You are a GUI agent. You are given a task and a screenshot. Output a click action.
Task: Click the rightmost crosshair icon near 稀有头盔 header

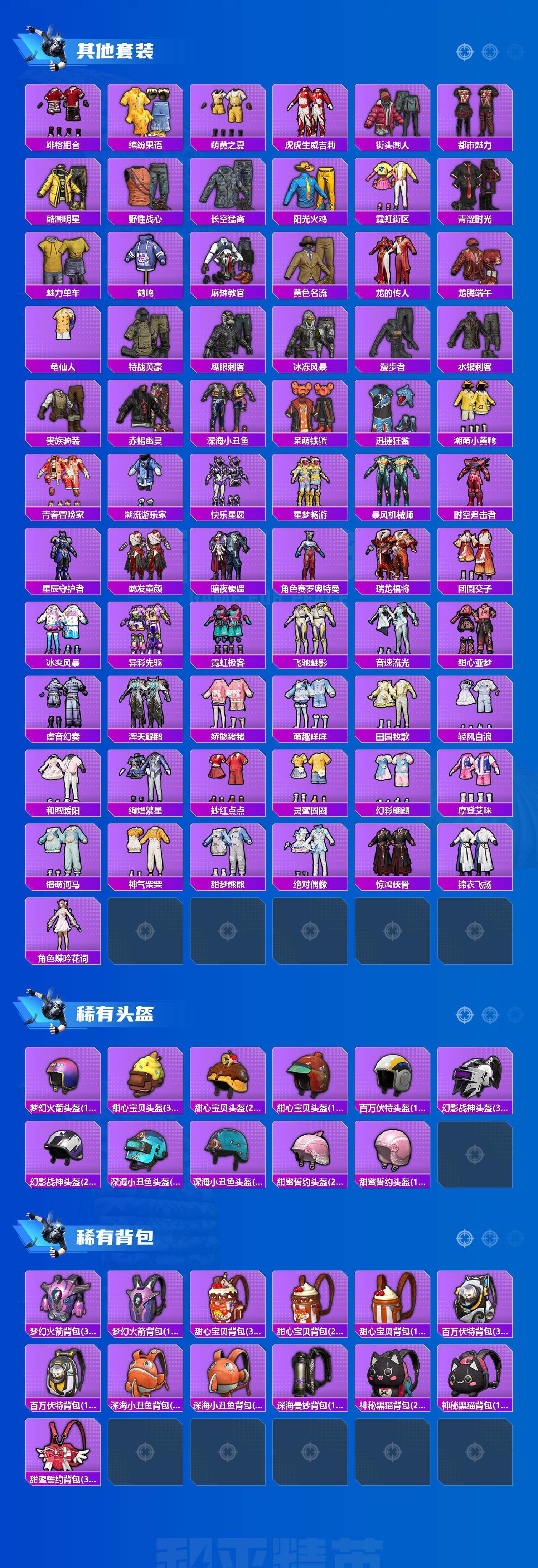(515, 1015)
